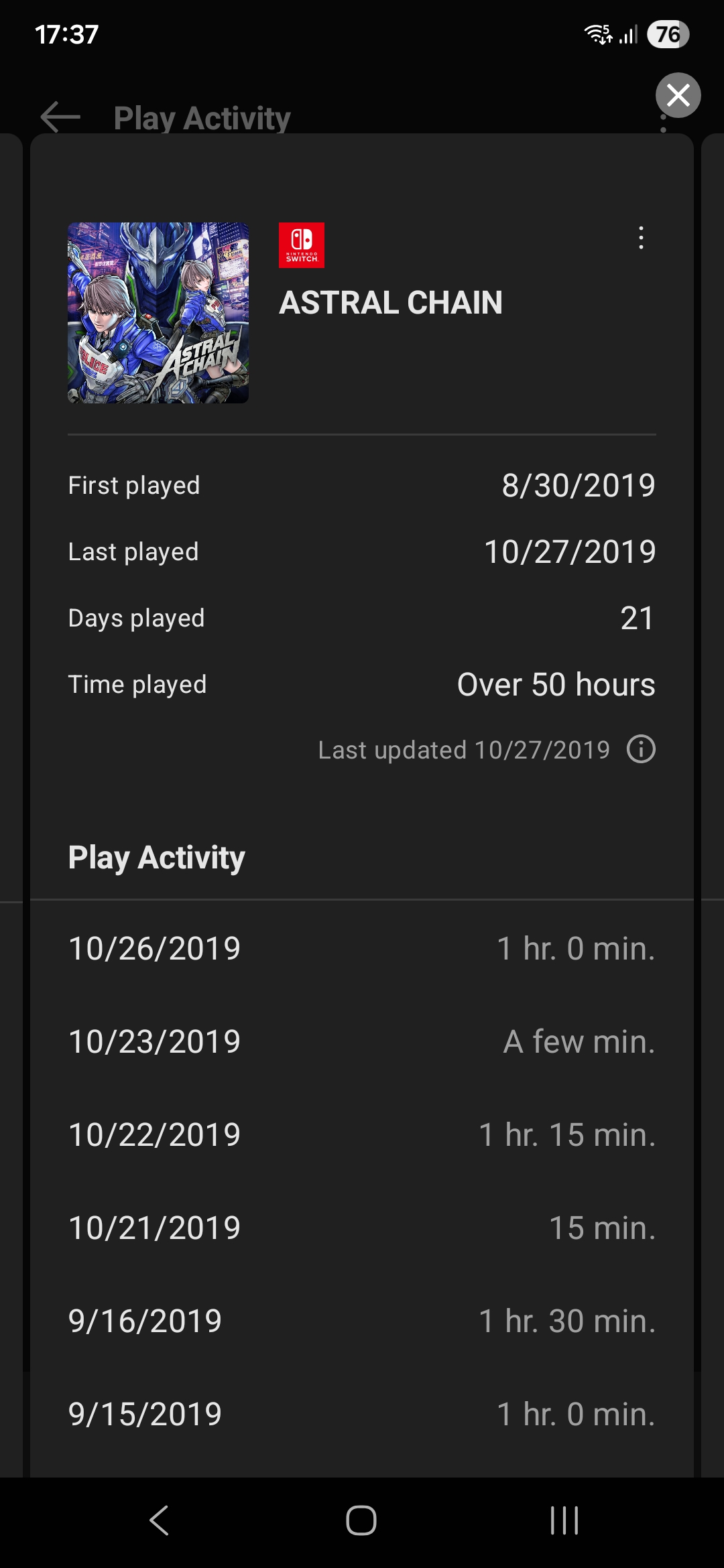Open the overflow menu beside ASTRAL CHAIN
Image resolution: width=724 pixels, height=1568 pixels.
point(641,238)
